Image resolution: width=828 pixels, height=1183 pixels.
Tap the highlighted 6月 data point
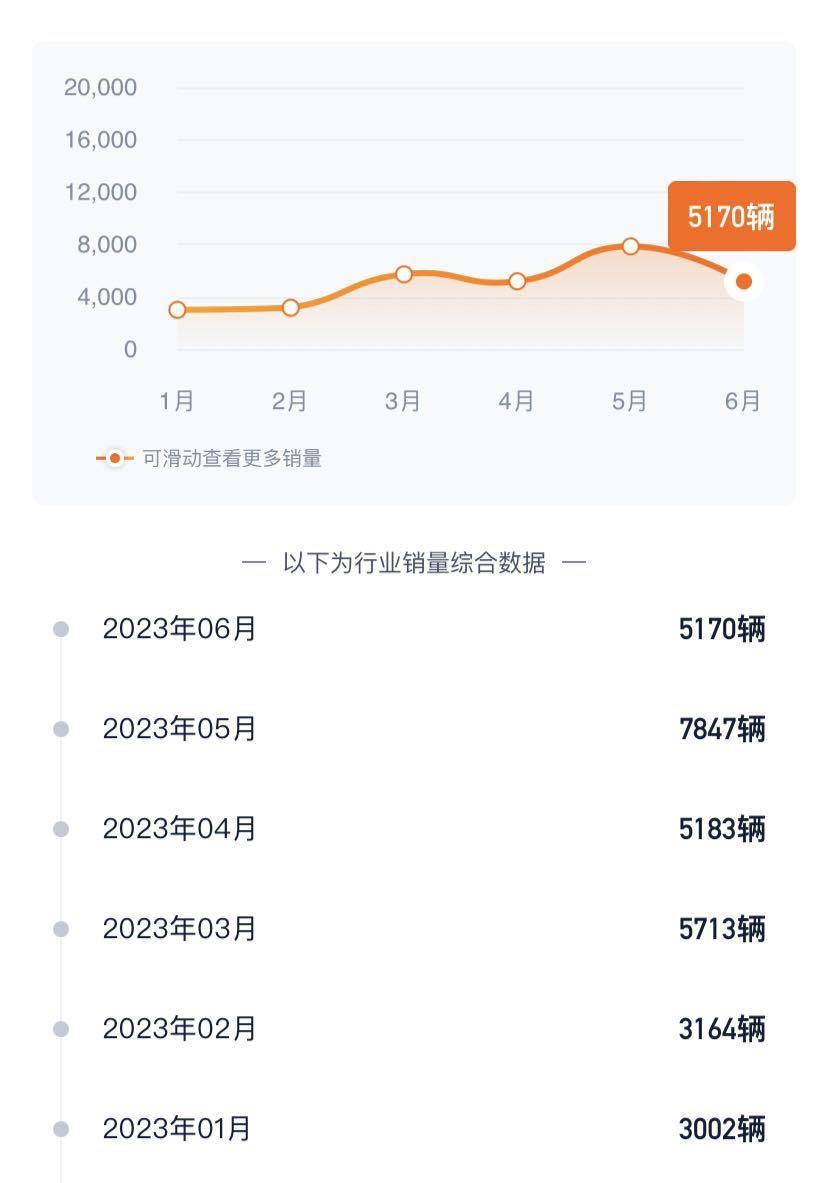pos(743,282)
